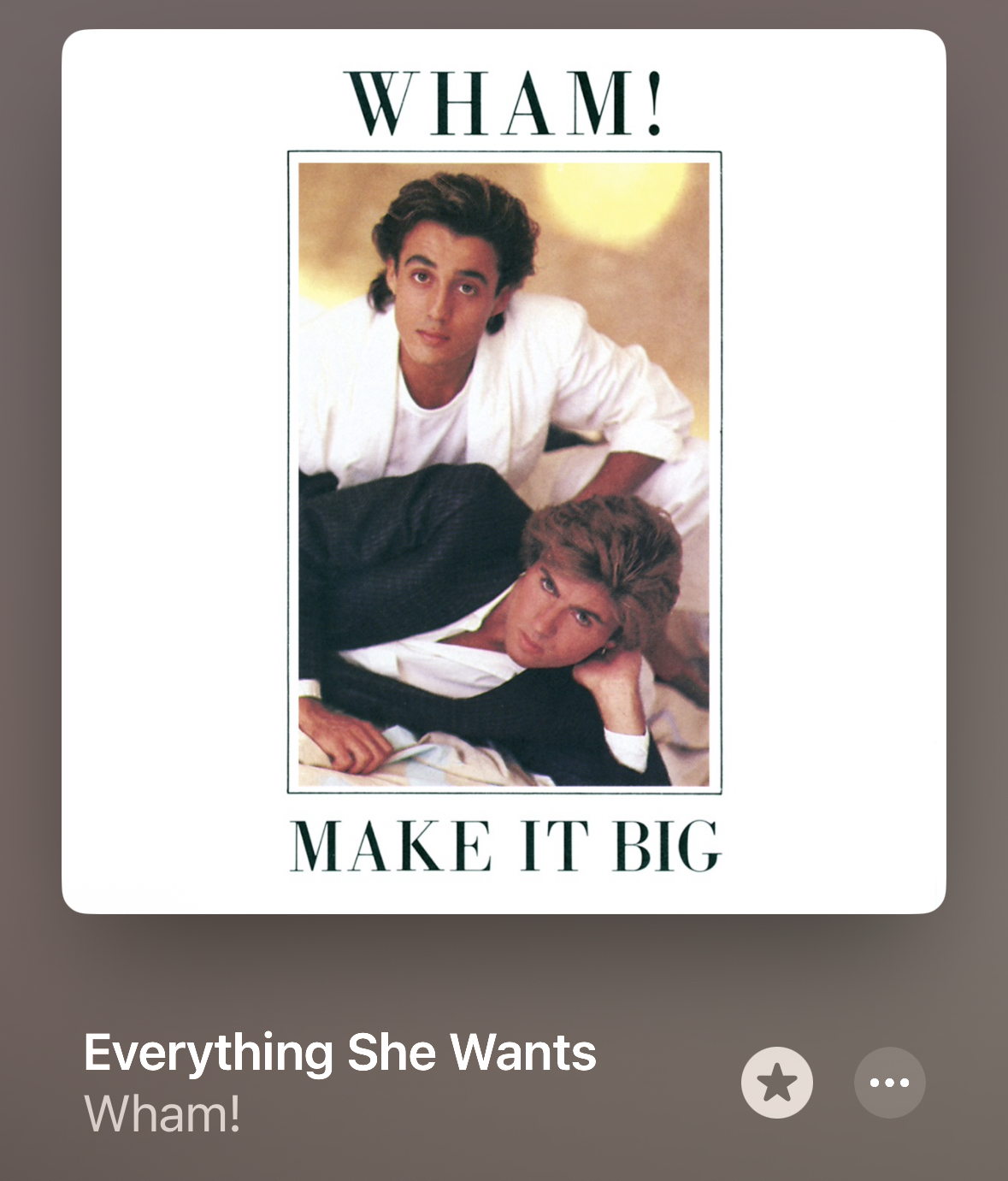Tap the Make It Big album artwork
1008x1181 pixels.
pos(504,471)
